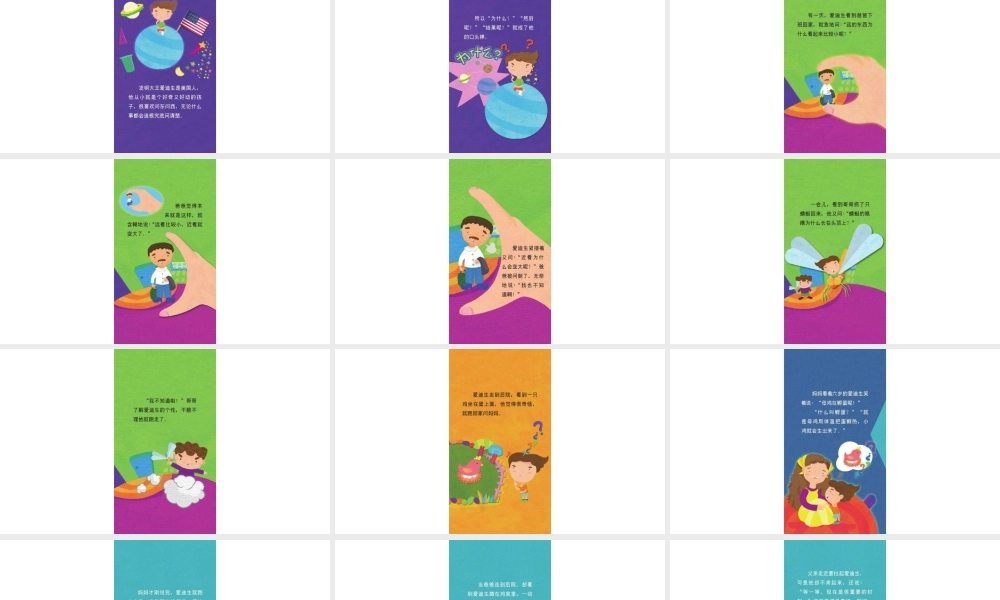Open the page with the boy on a cloud
Viewport: 1000px width, 600px height.
click(165, 441)
